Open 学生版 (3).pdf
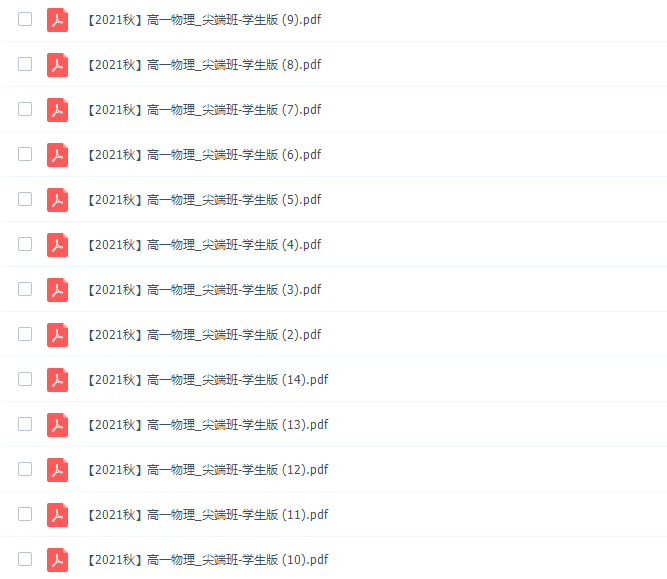667x579 pixels. click(x=204, y=290)
